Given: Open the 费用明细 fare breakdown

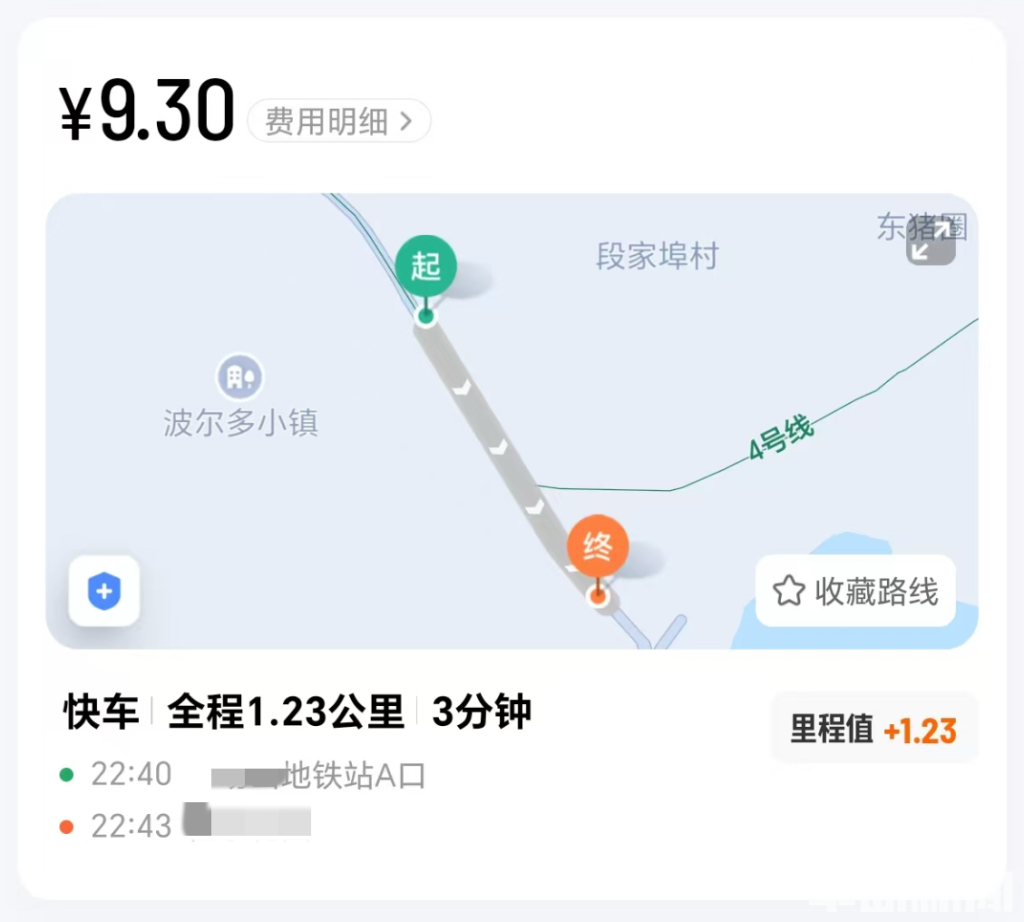Looking at the screenshot, I should [x=338, y=121].
